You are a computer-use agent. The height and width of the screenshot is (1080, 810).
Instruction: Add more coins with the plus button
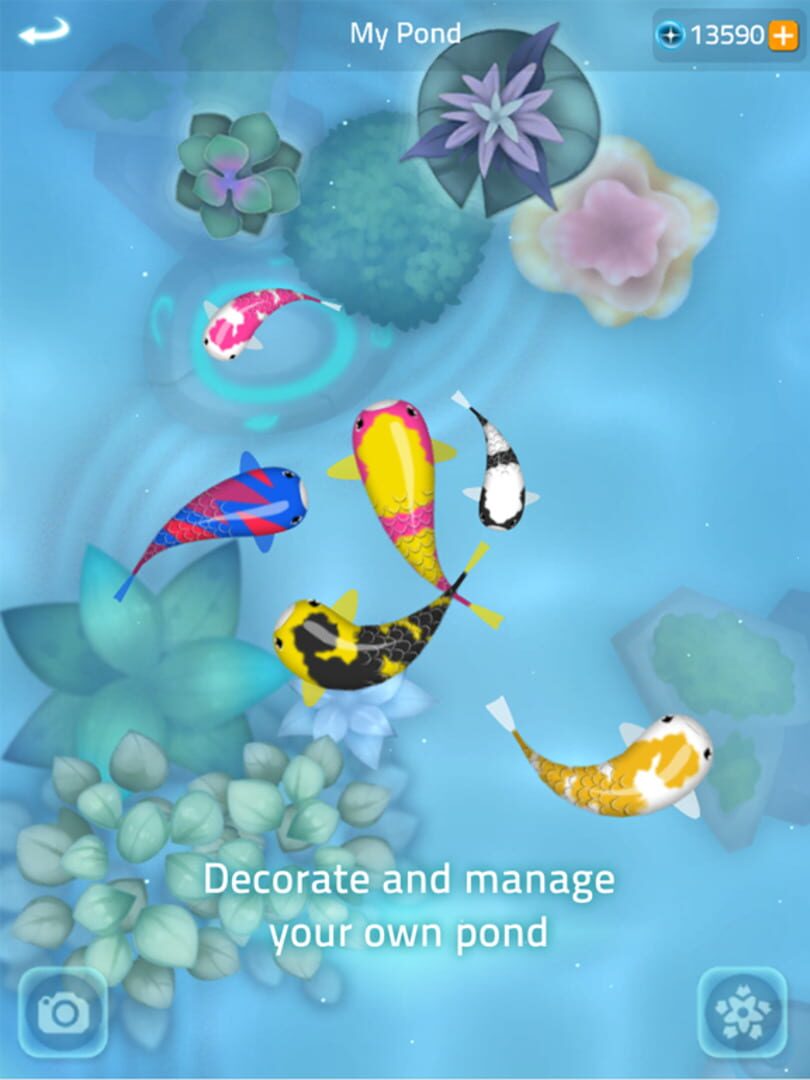coord(781,36)
